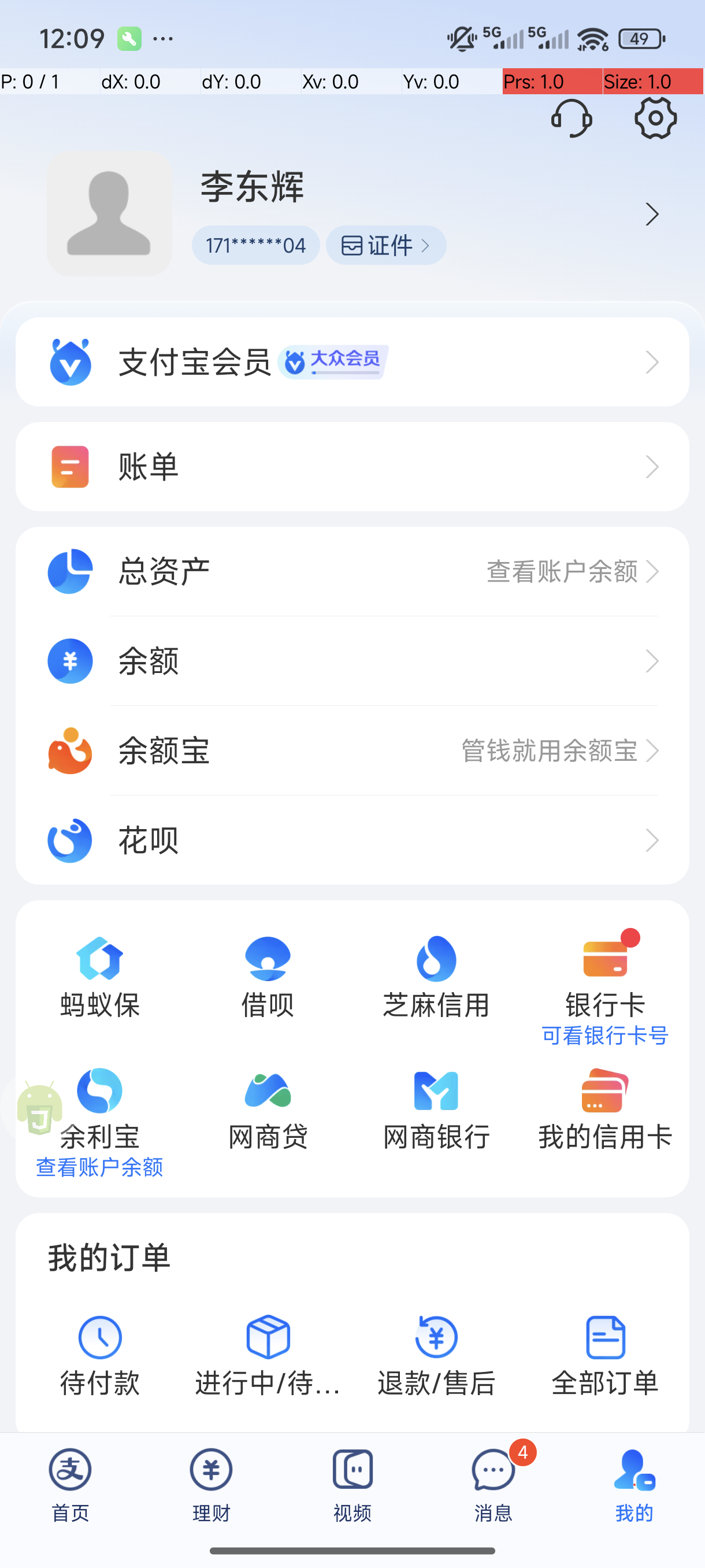705x1568 pixels.
Task: Open 网商银行 service
Action: point(436,1109)
